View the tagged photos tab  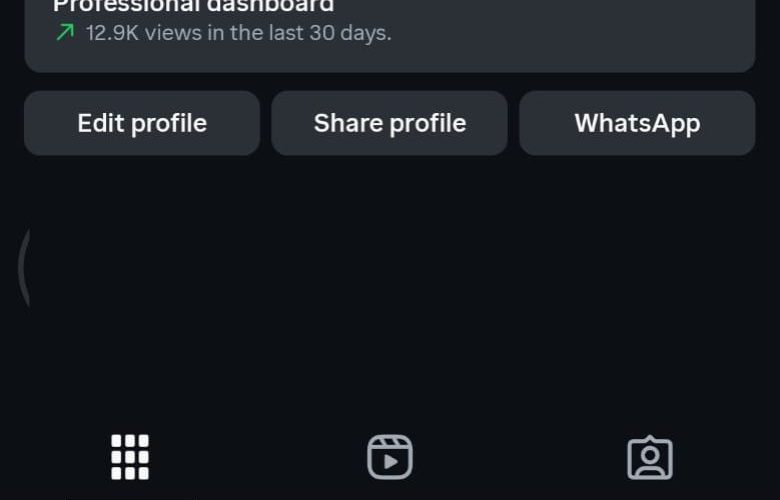(x=650, y=457)
